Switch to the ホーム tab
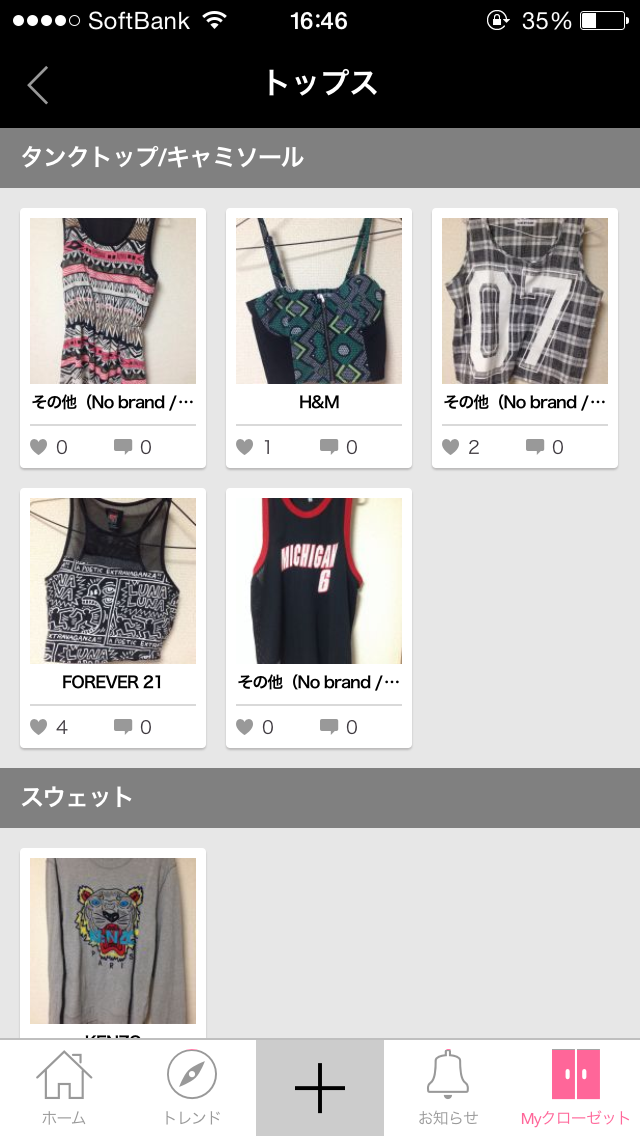Image resolution: width=640 pixels, height=1136 pixels. point(64,1088)
